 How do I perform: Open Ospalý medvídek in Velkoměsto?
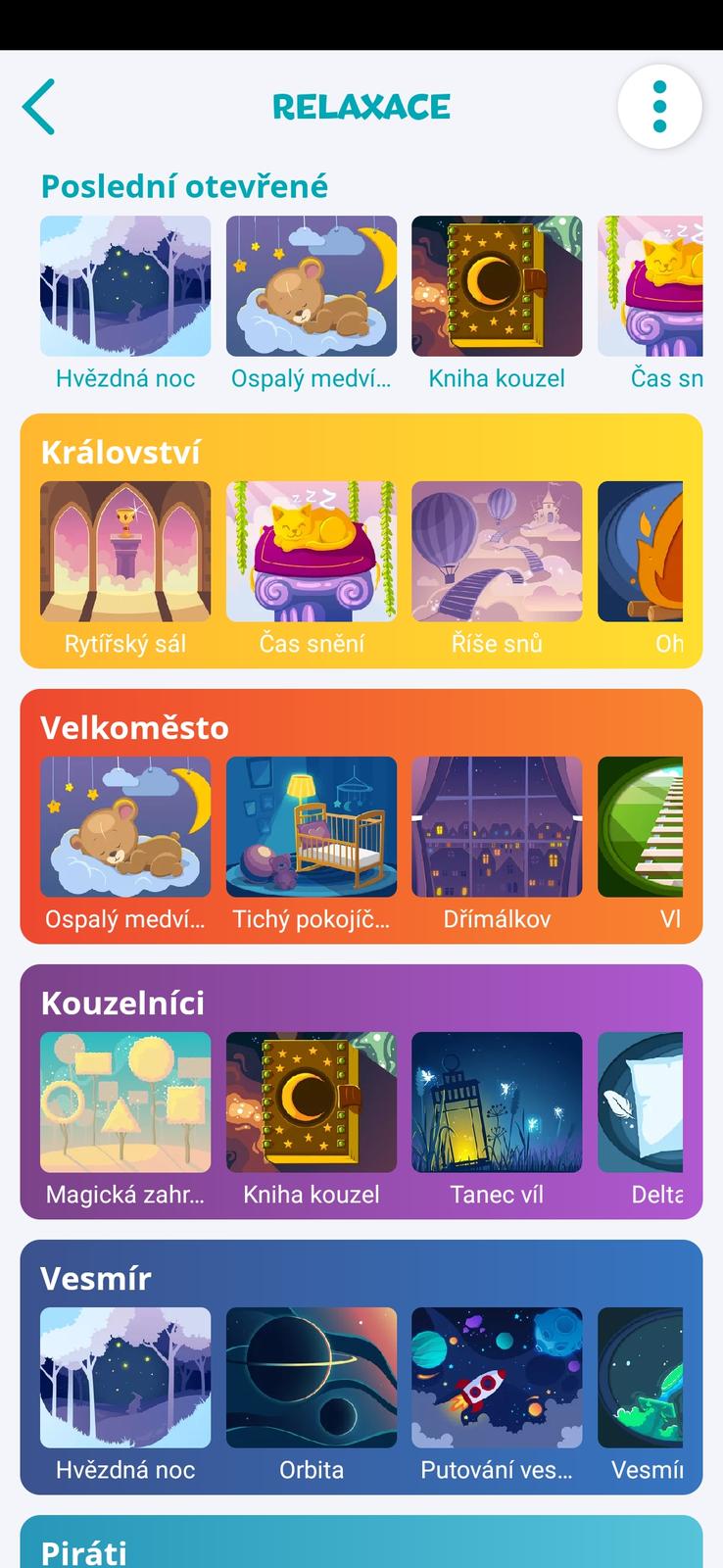[125, 827]
